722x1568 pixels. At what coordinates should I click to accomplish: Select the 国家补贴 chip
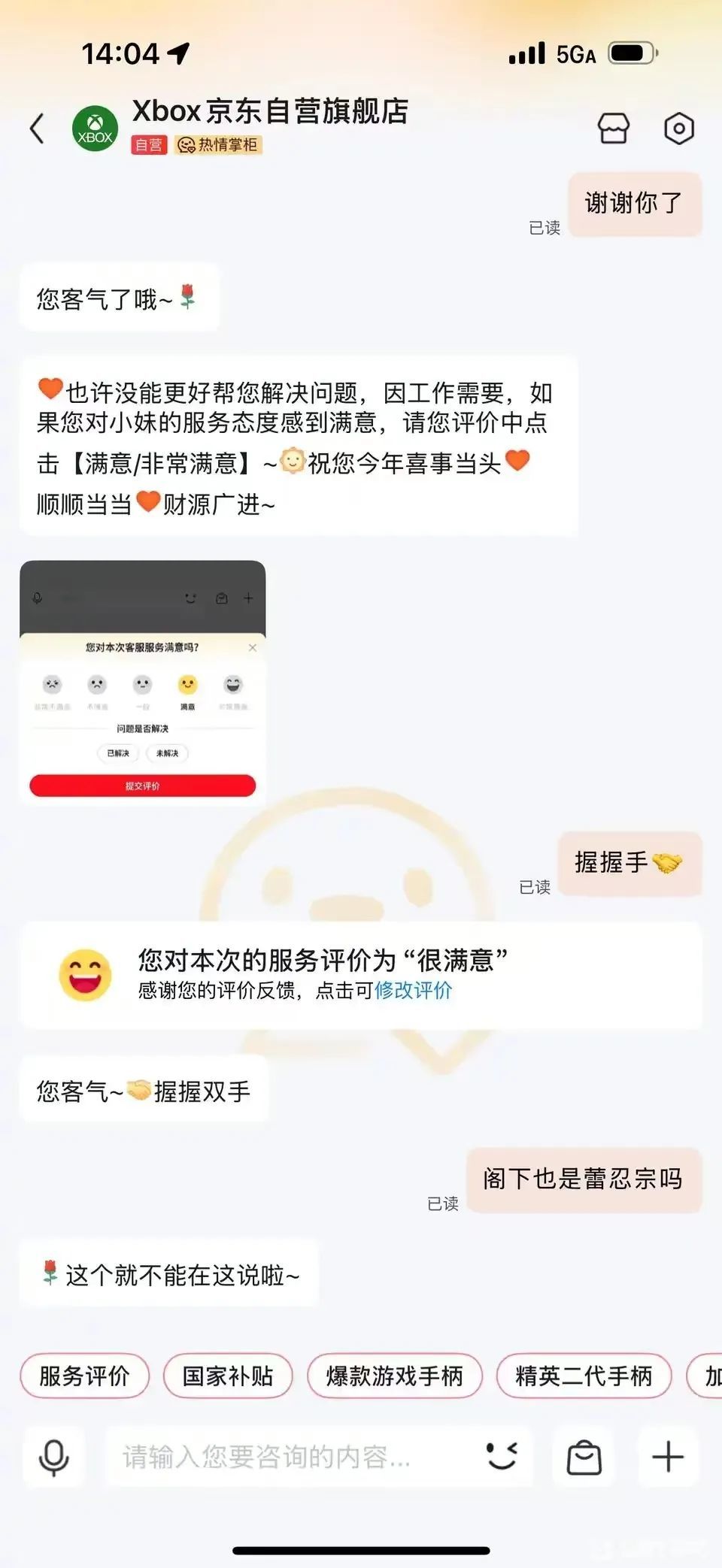point(227,1376)
